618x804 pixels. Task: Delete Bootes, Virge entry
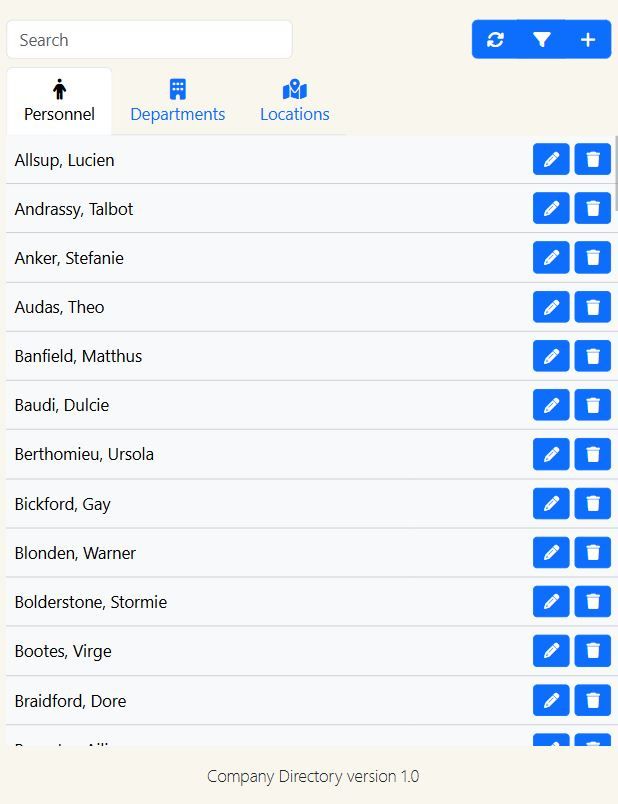tap(593, 650)
